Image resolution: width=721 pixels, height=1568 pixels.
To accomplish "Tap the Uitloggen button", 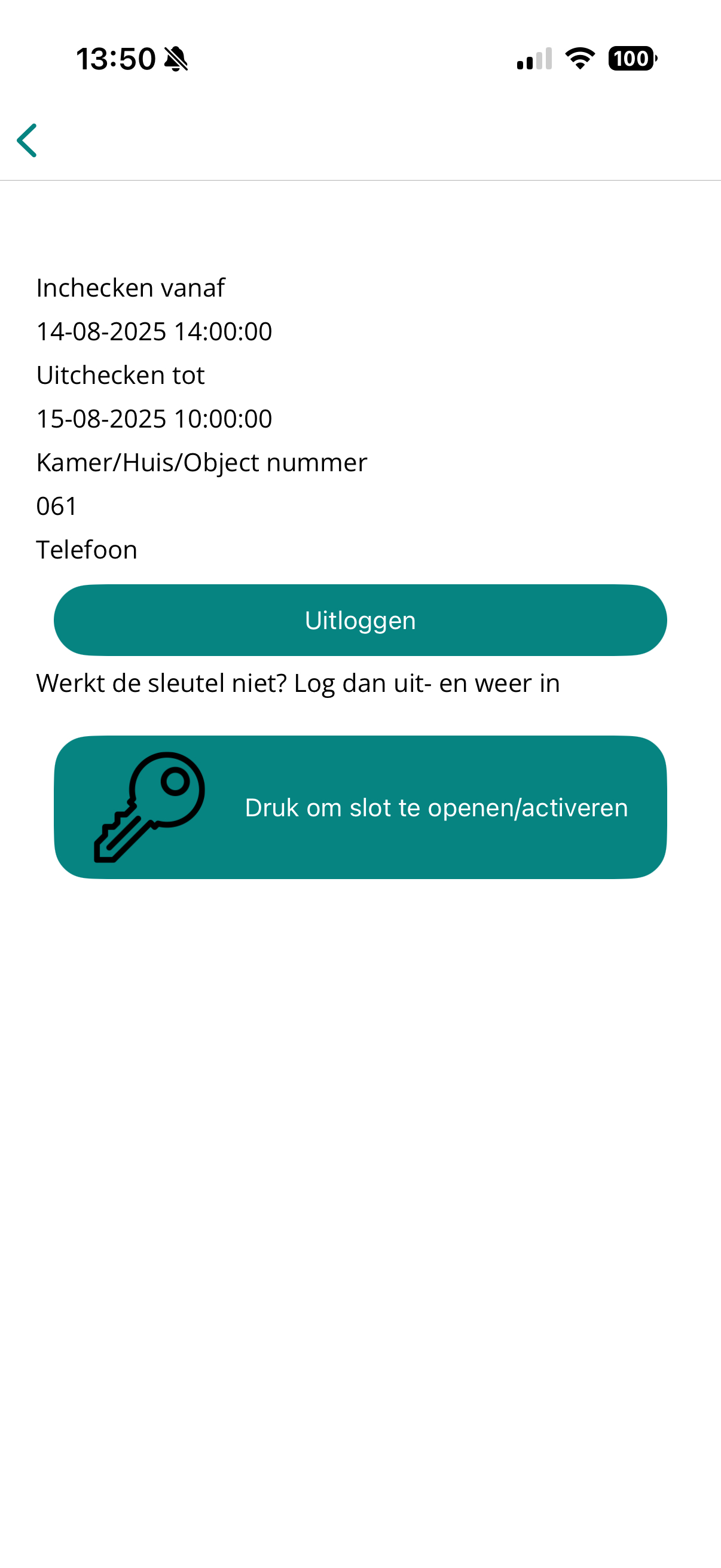I will [360, 620].
